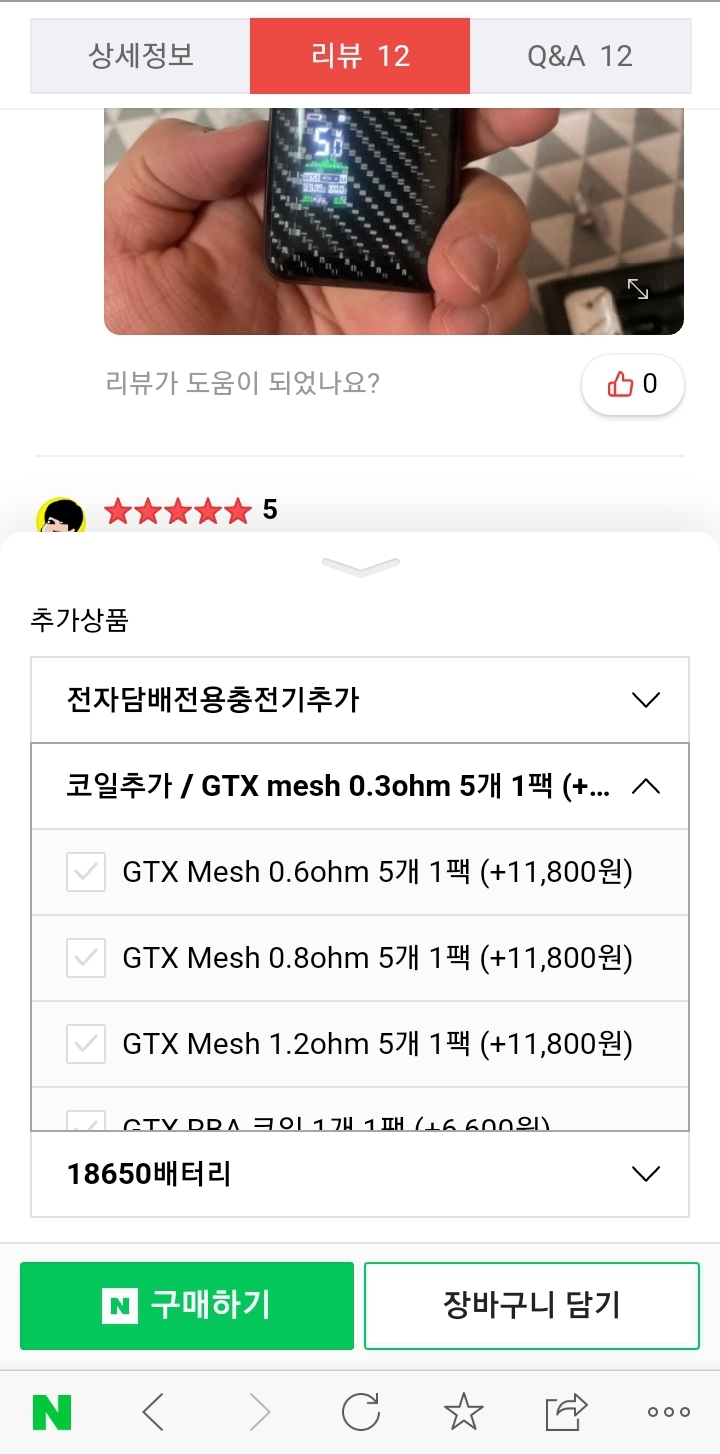Collapse the 코일추가 GTX mesh dropdown
This screenshot has height=1454, width=720.
tap(360, 786)
